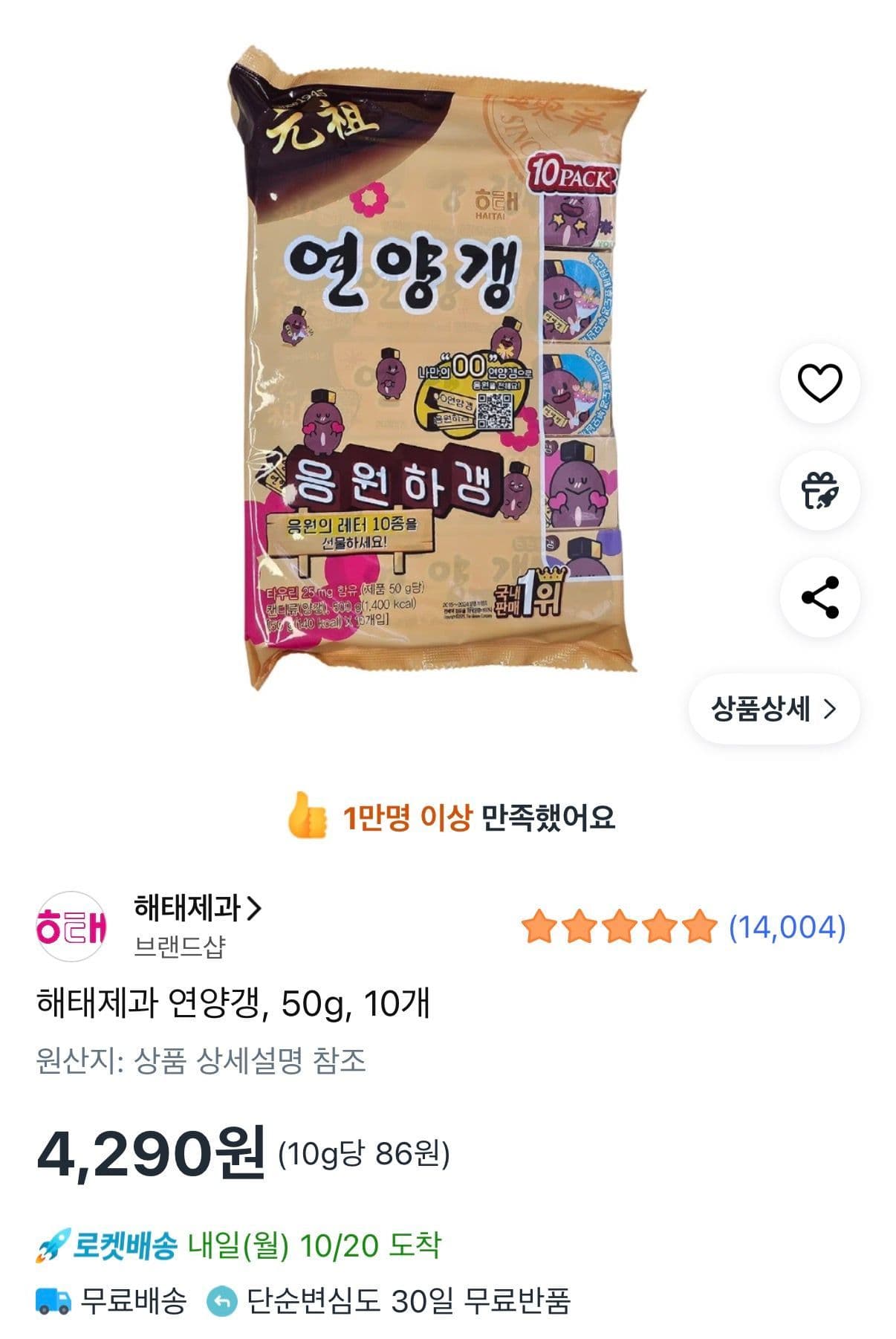Add product to wishlist with heart icon

tap(819, 384)
